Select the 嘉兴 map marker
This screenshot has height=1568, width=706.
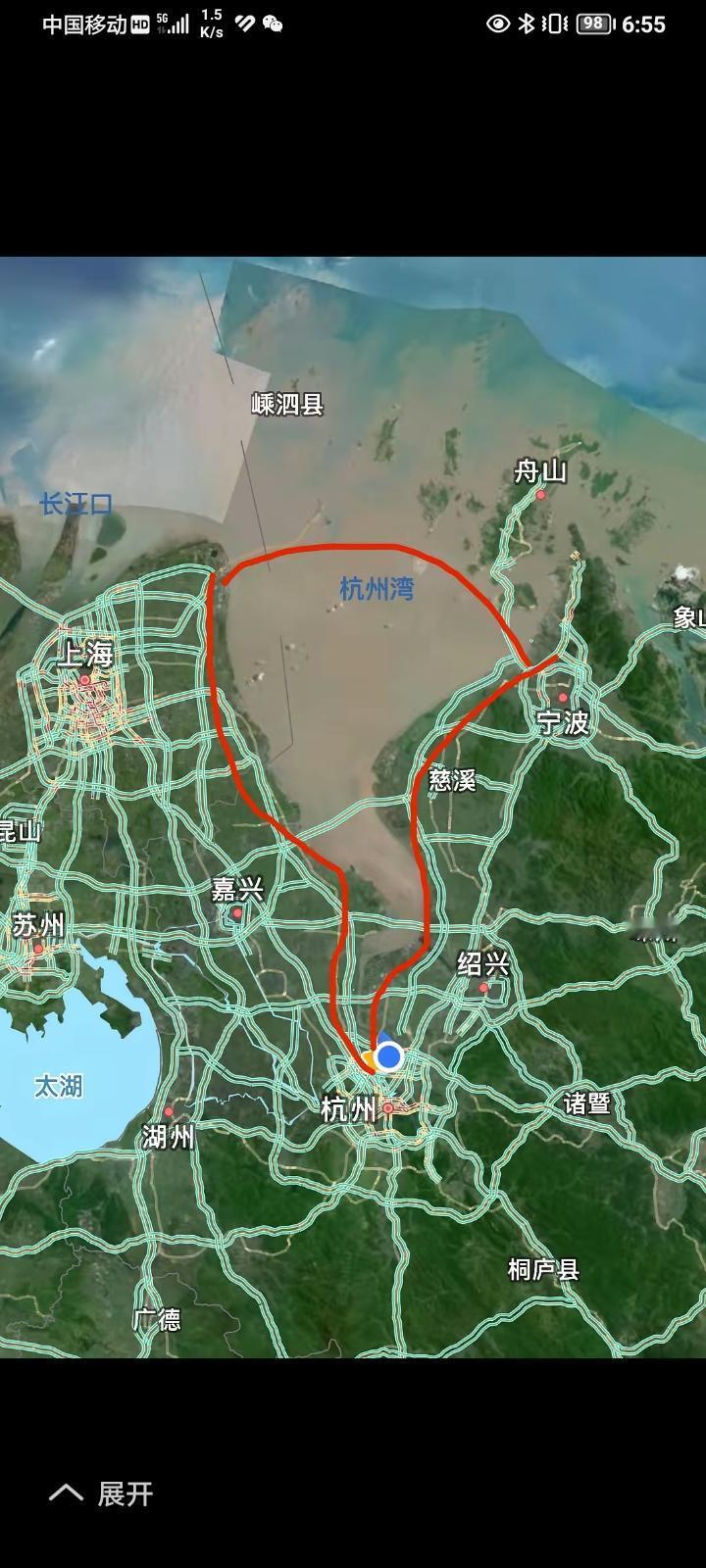pos(235,911)
